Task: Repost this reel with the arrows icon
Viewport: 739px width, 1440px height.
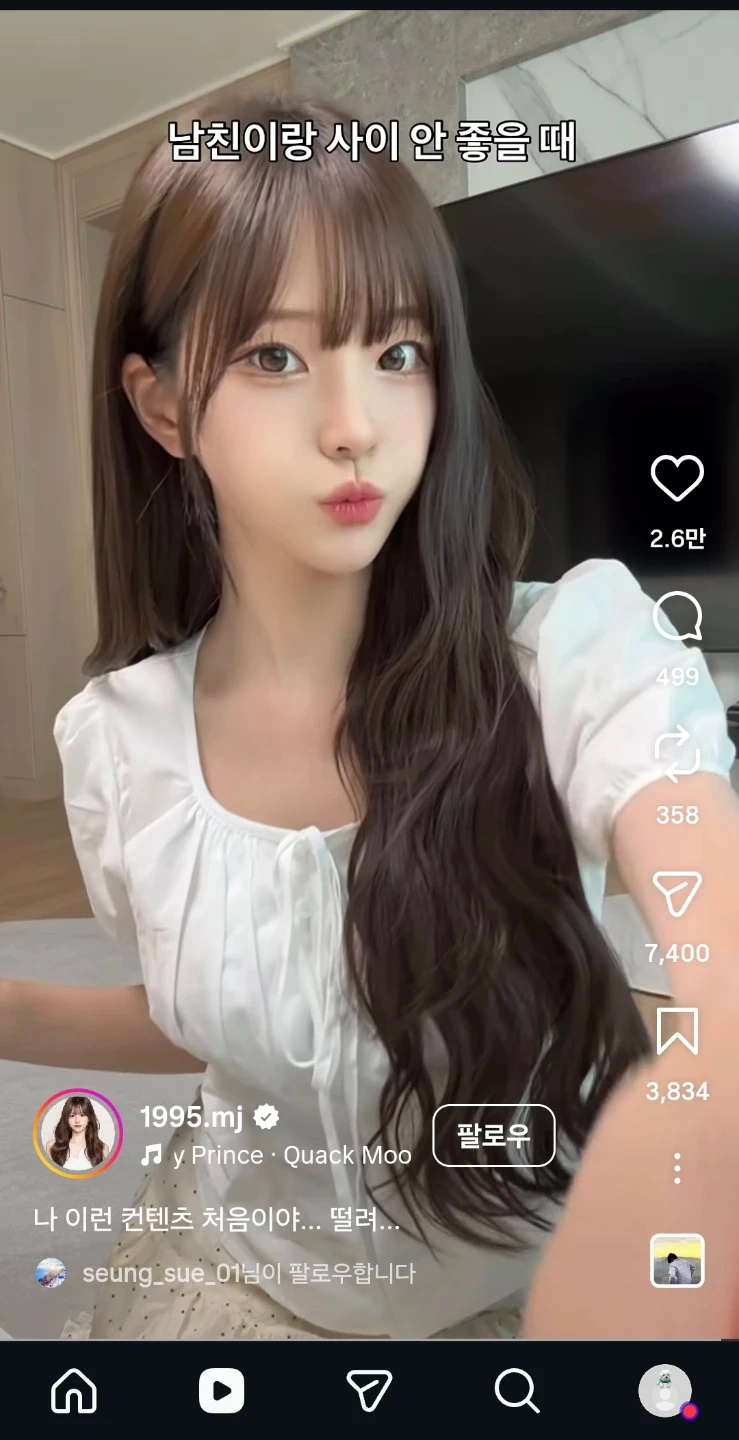Action: [x=677, y=755]
